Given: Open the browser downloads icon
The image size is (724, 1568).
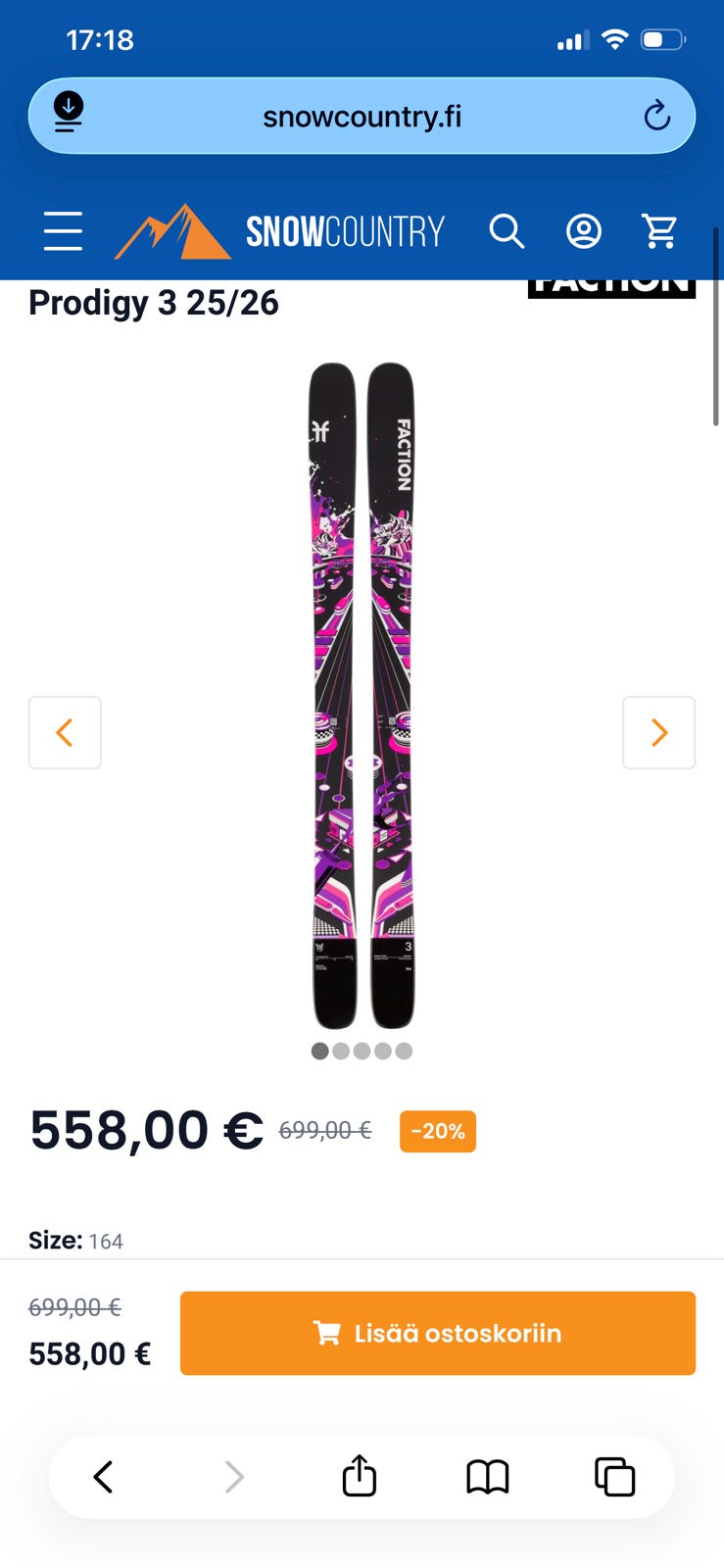Looking at the screenshot, I should pyautogui.click(x=69, y=112).
